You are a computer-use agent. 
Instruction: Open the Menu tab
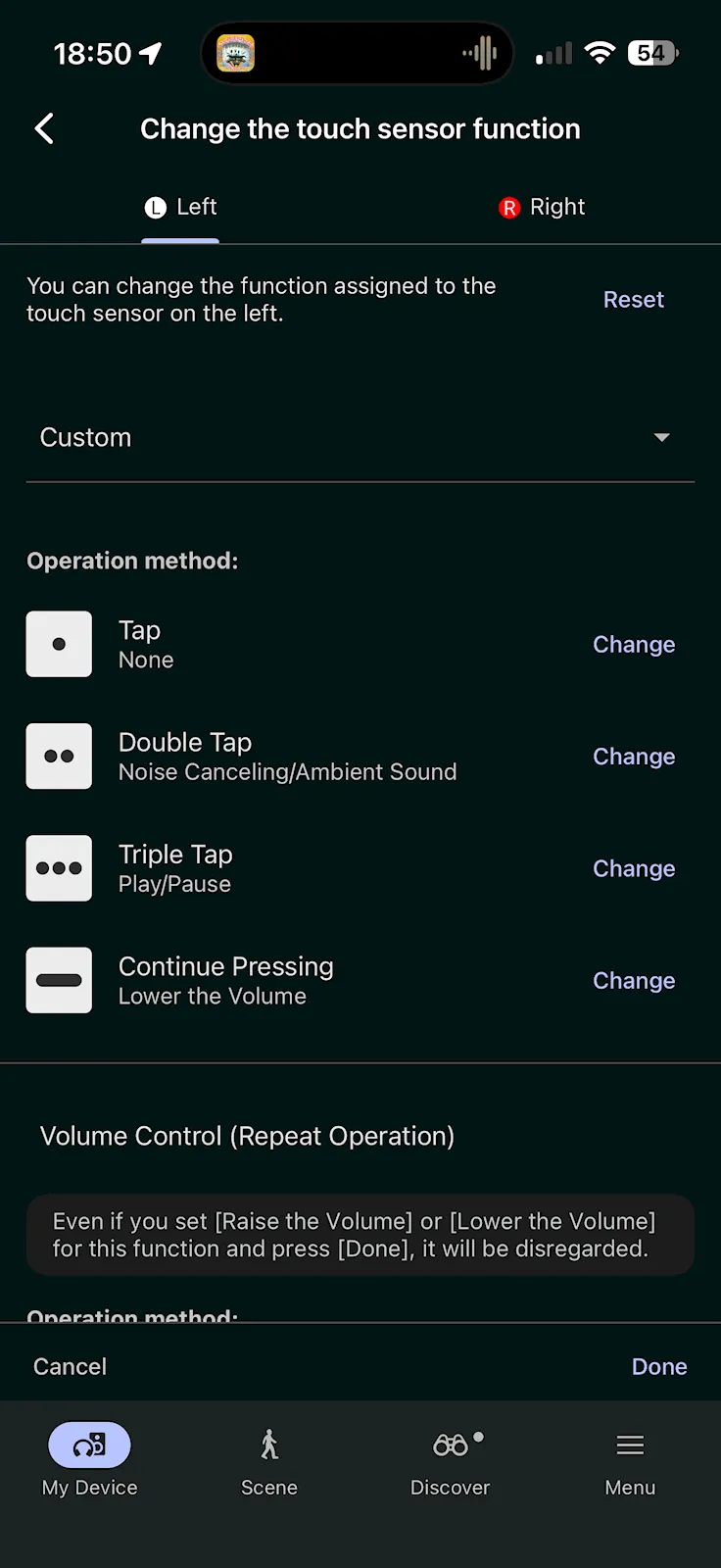pos(630,1460)
